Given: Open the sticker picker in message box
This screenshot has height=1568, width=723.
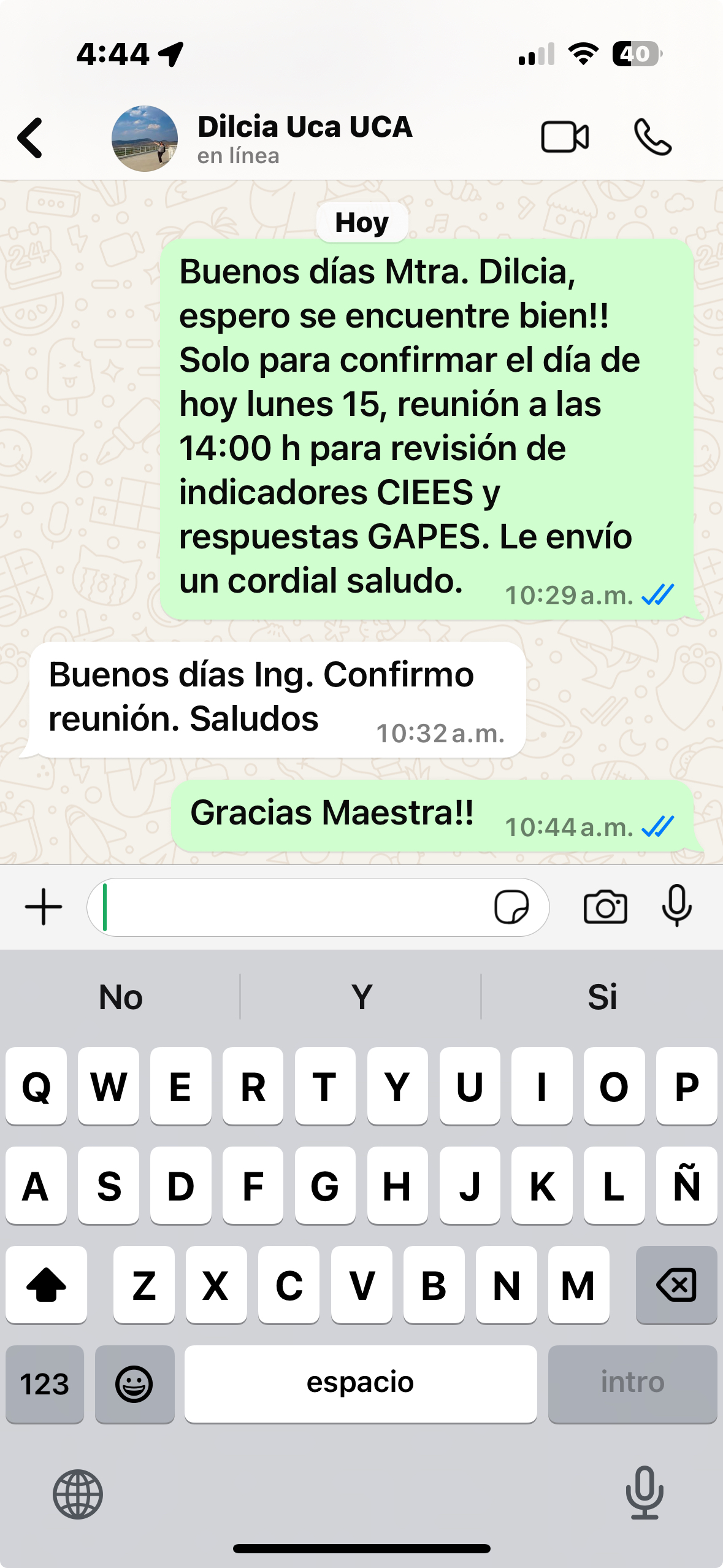Looking at the screenshot, I should point(511,907).
